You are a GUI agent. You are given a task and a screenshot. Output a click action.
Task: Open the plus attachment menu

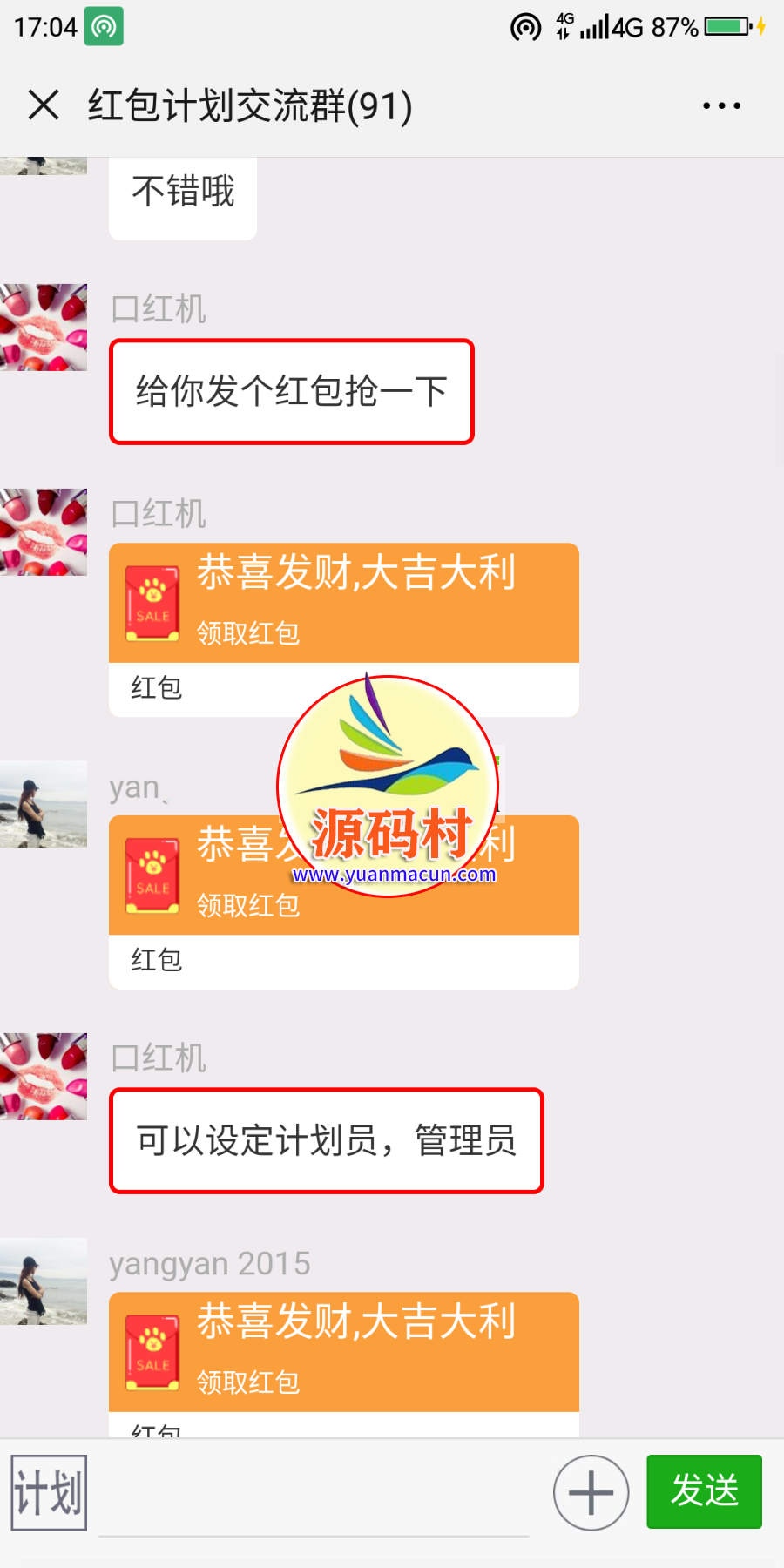click(591, 1492)
